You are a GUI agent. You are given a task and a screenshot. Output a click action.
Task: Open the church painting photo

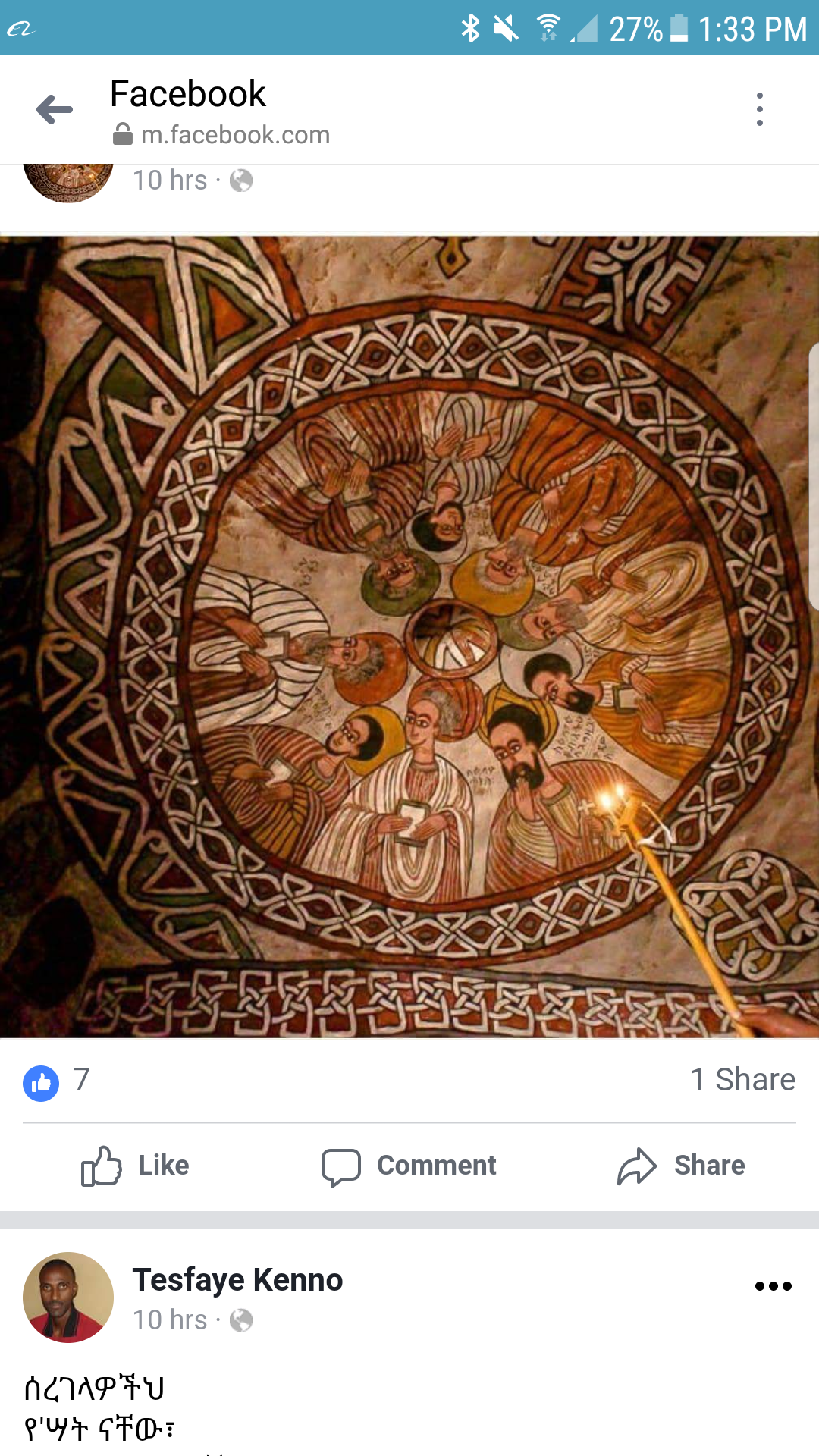[409, 637]
